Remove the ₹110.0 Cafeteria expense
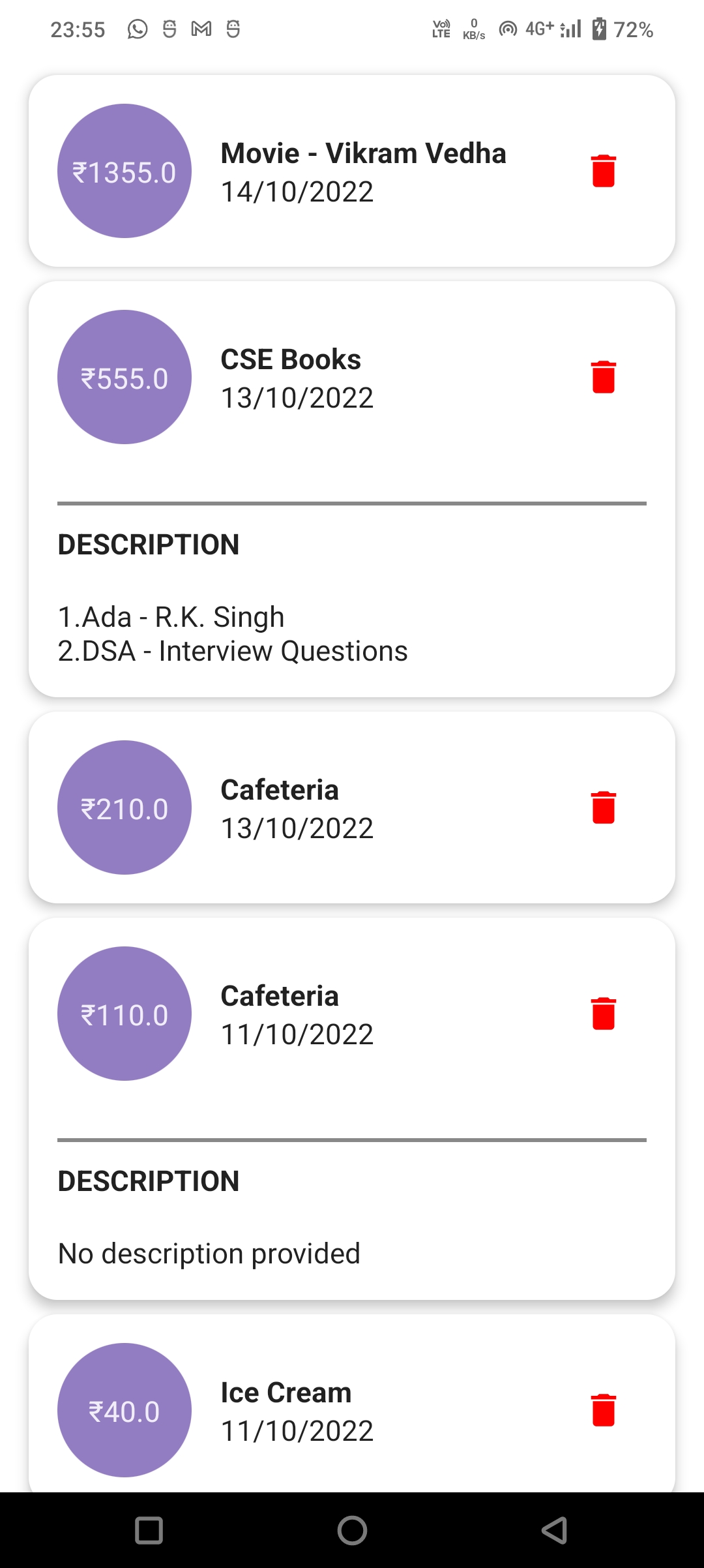This screenshot has height=1568, width=704. (604, 1014)
